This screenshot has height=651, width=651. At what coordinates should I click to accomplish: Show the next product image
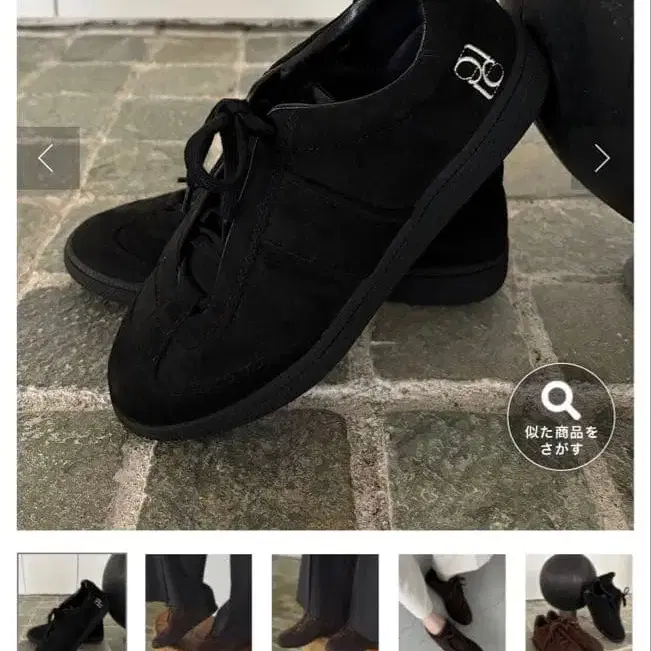(601, 158)
